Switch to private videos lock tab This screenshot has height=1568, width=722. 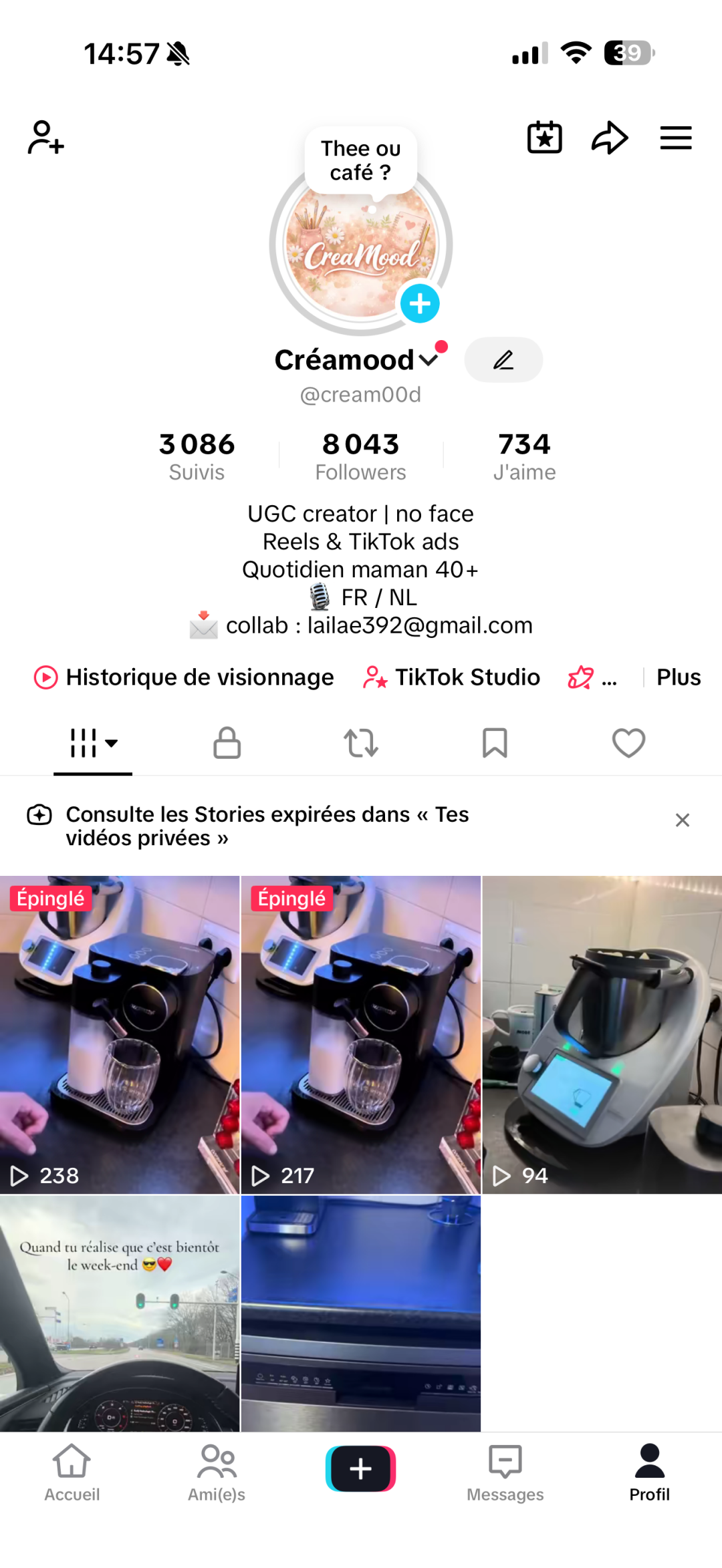click(227, 743)
